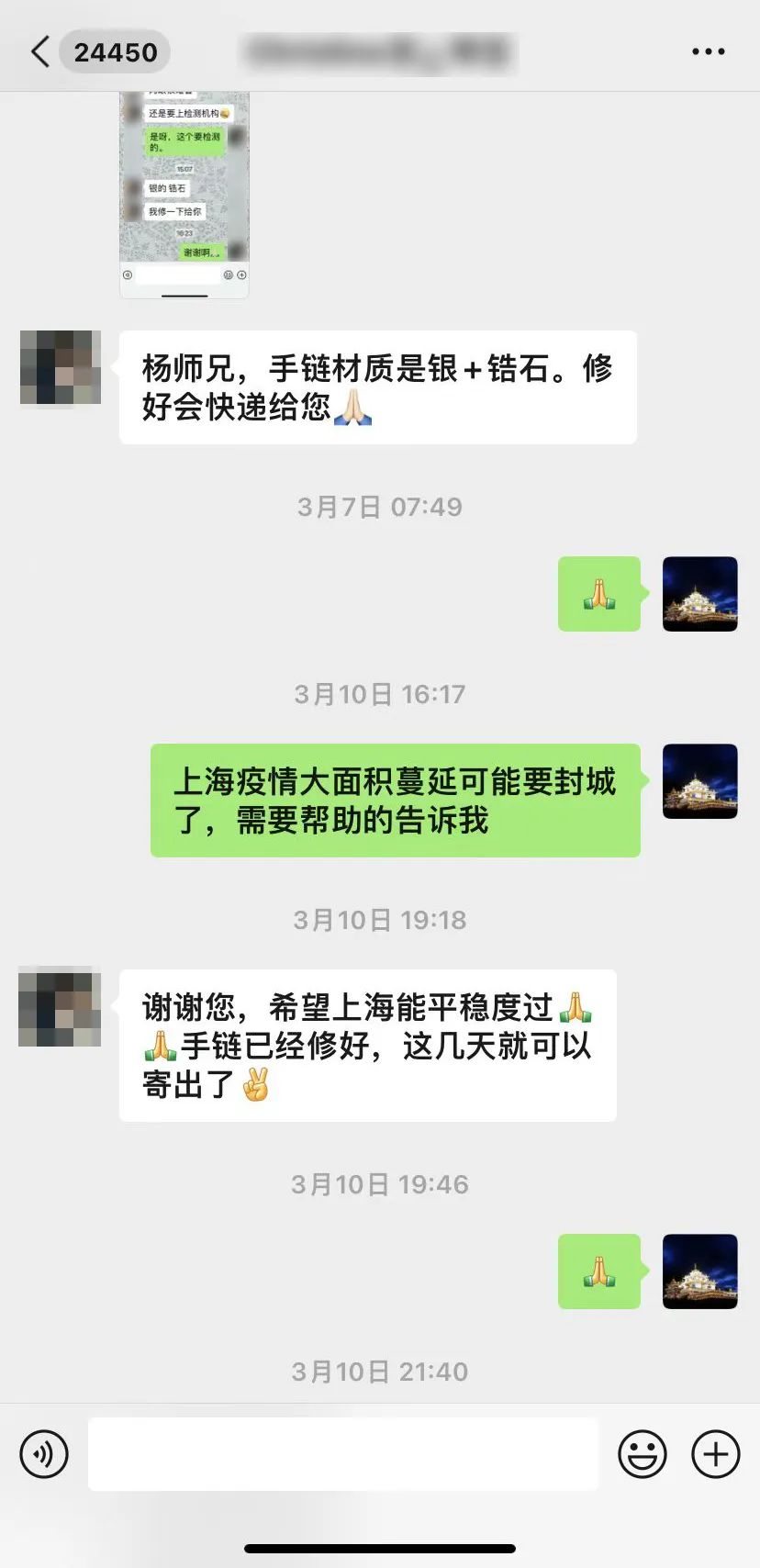760x1568 pixels.
Task: Open my avatar beside the 上海疫情 message
Action: (699, 781)
